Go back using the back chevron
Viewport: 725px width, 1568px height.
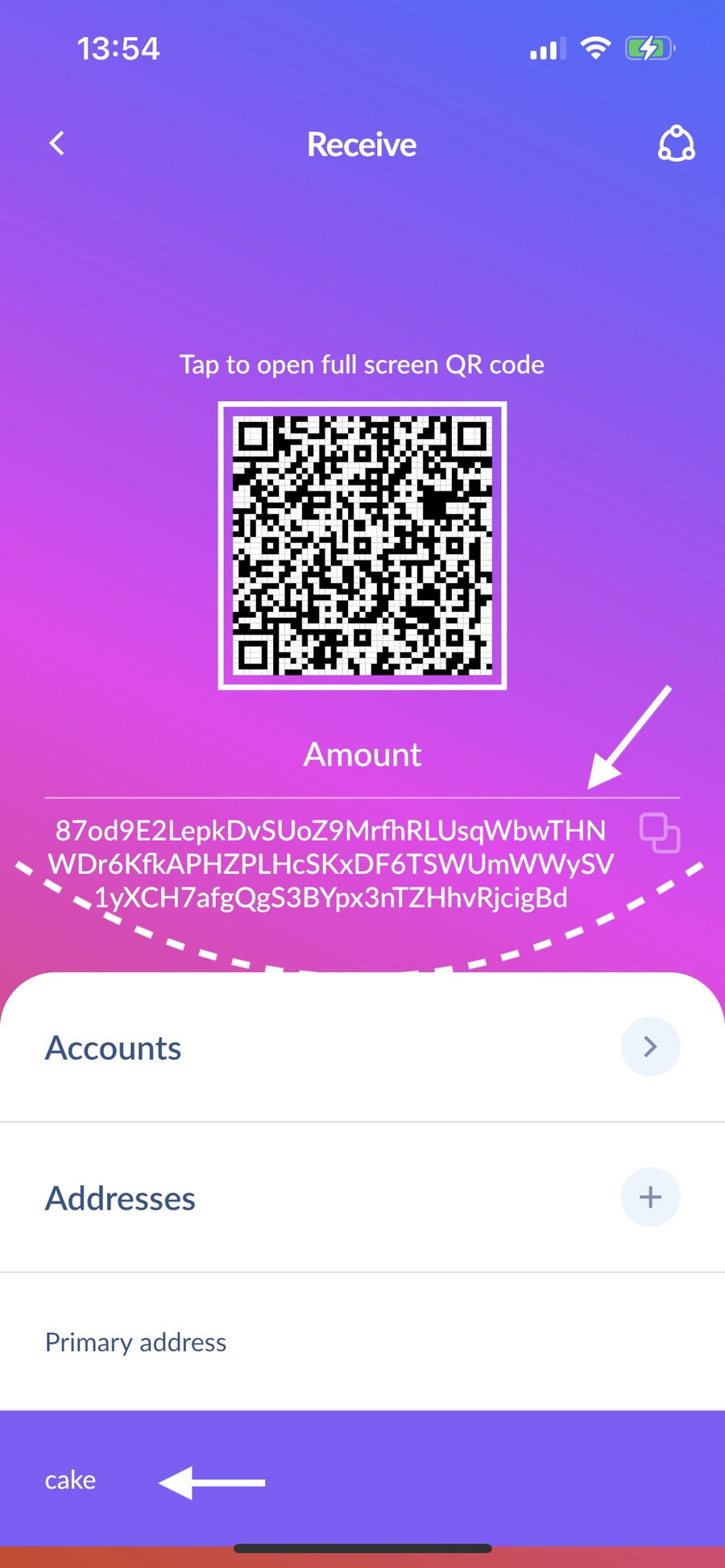pos(56,143)
